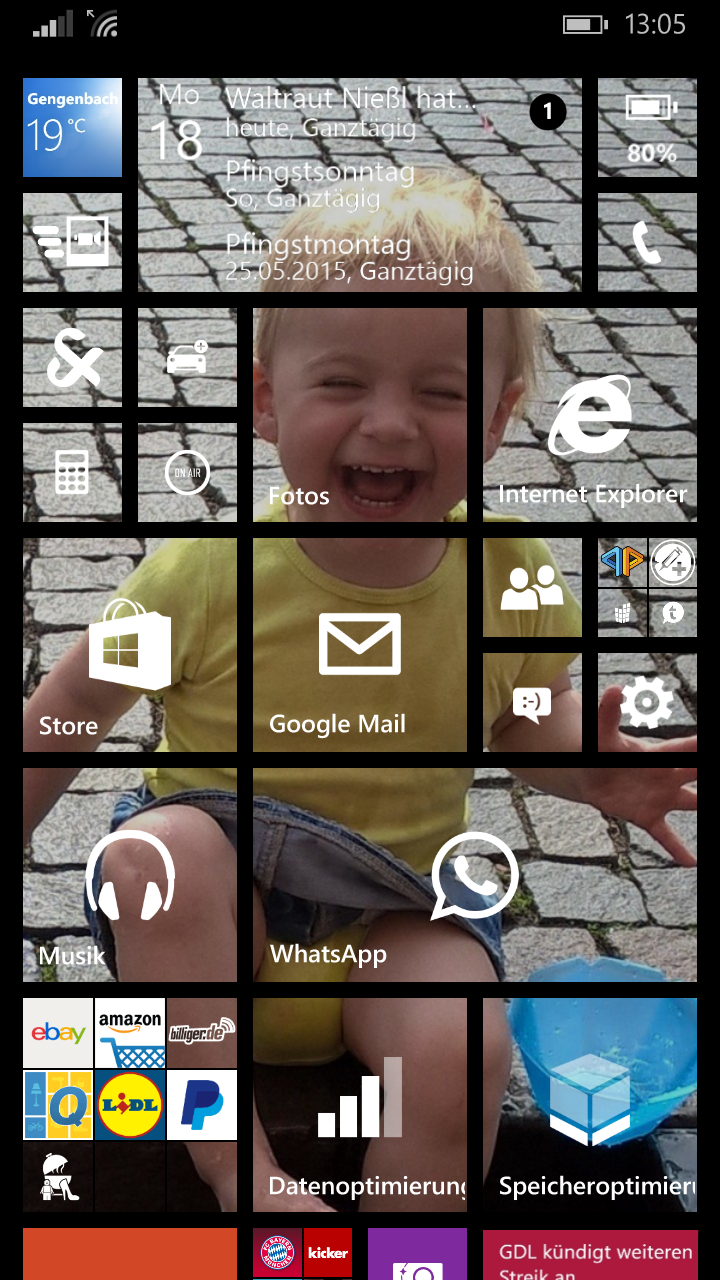Open Google Mail
720x1280 pixels.
click(x=360, y=645)
